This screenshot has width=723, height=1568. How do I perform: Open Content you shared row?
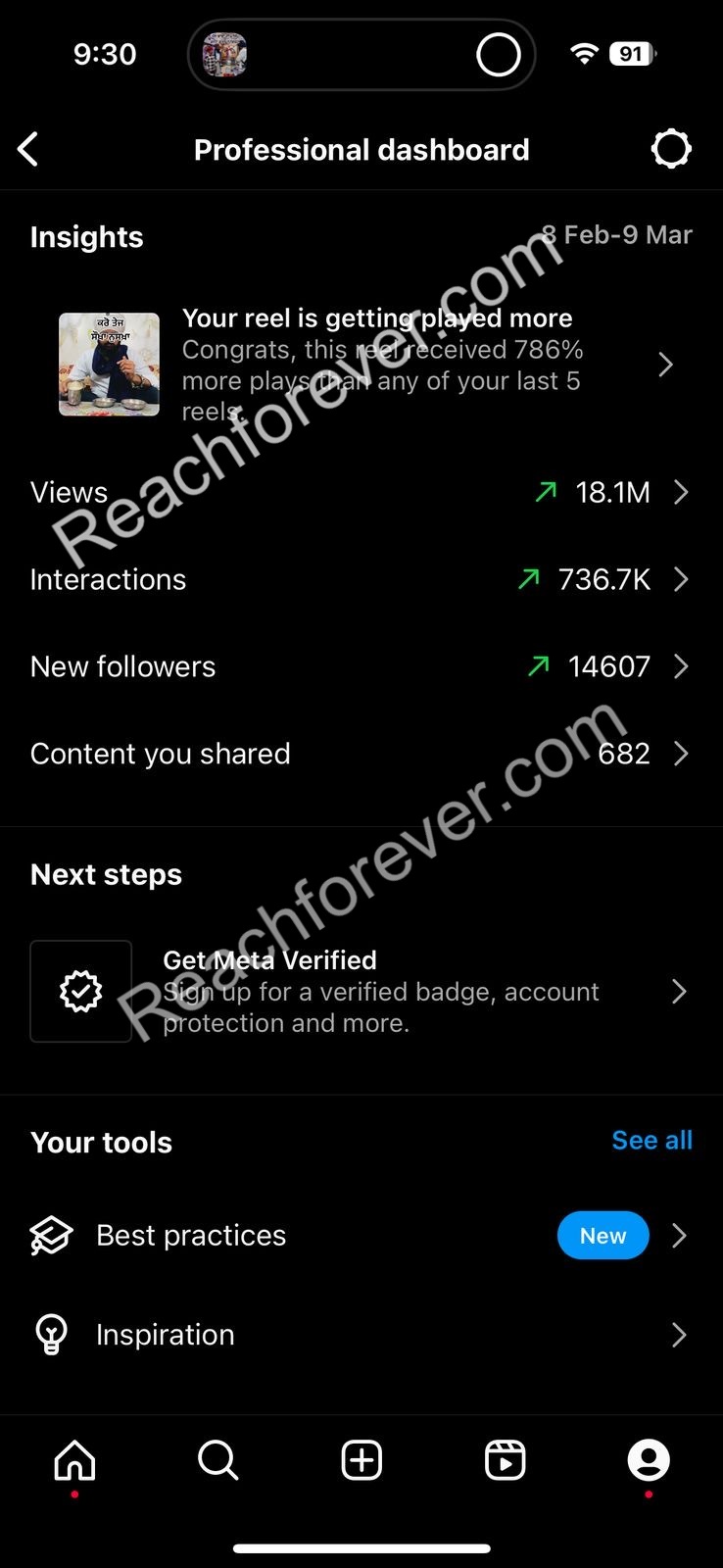361,754
